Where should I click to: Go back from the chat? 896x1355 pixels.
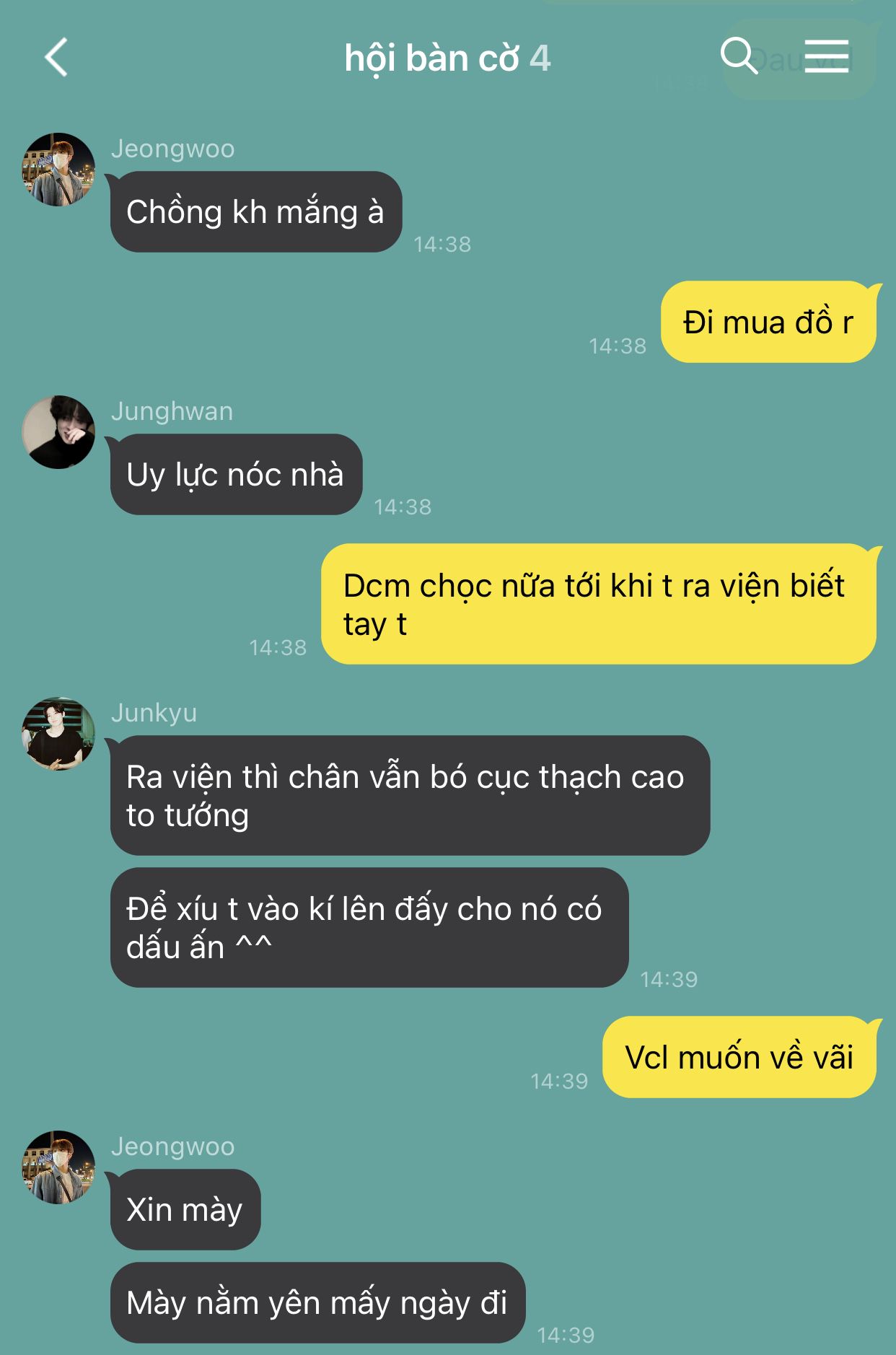pos(56,57)
